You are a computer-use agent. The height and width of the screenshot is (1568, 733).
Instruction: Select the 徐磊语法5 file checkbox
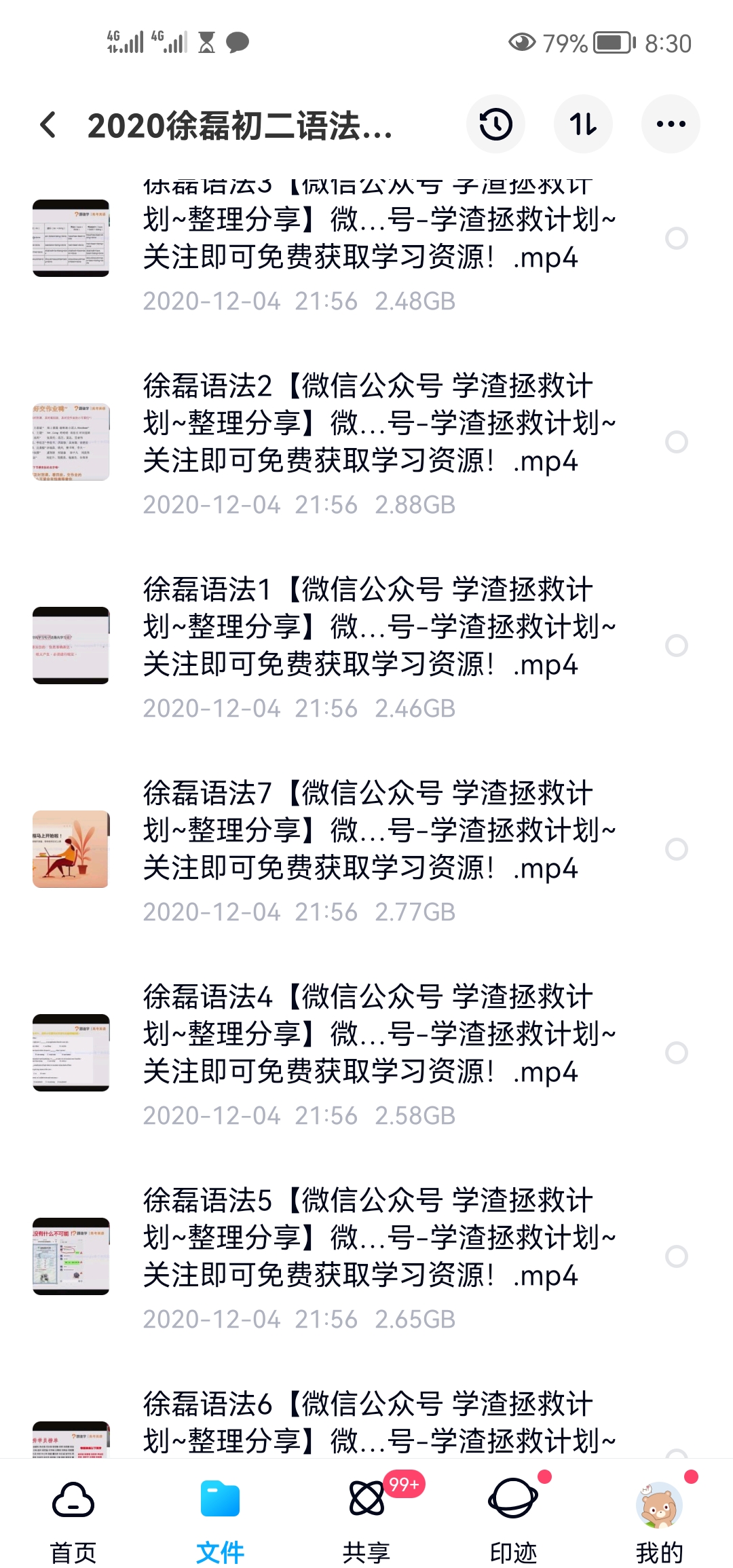point(676,1256)
